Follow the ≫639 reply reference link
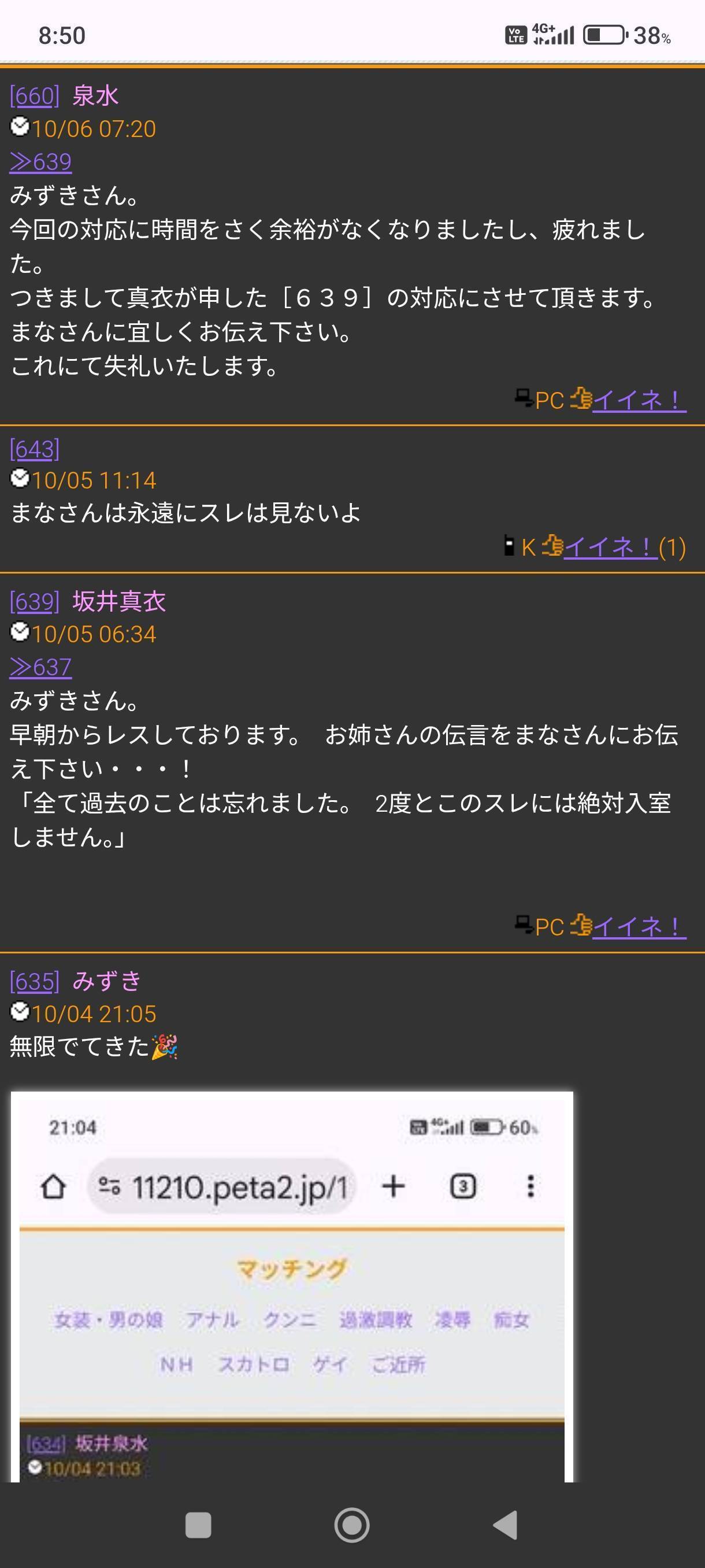Viewport: 705px width, 1568px height. click(x=41, y=162)
